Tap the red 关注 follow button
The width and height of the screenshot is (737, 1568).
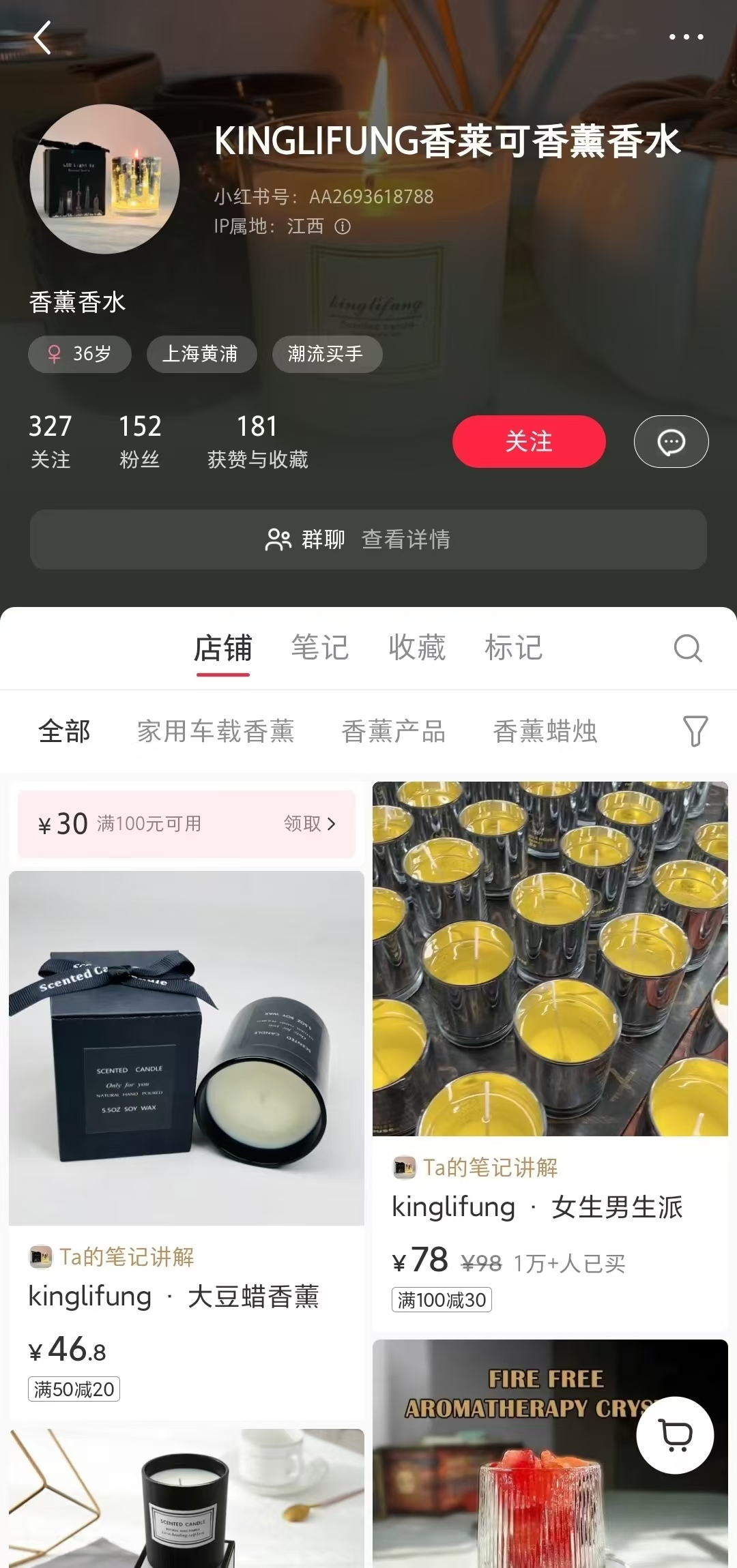point(528,441)
